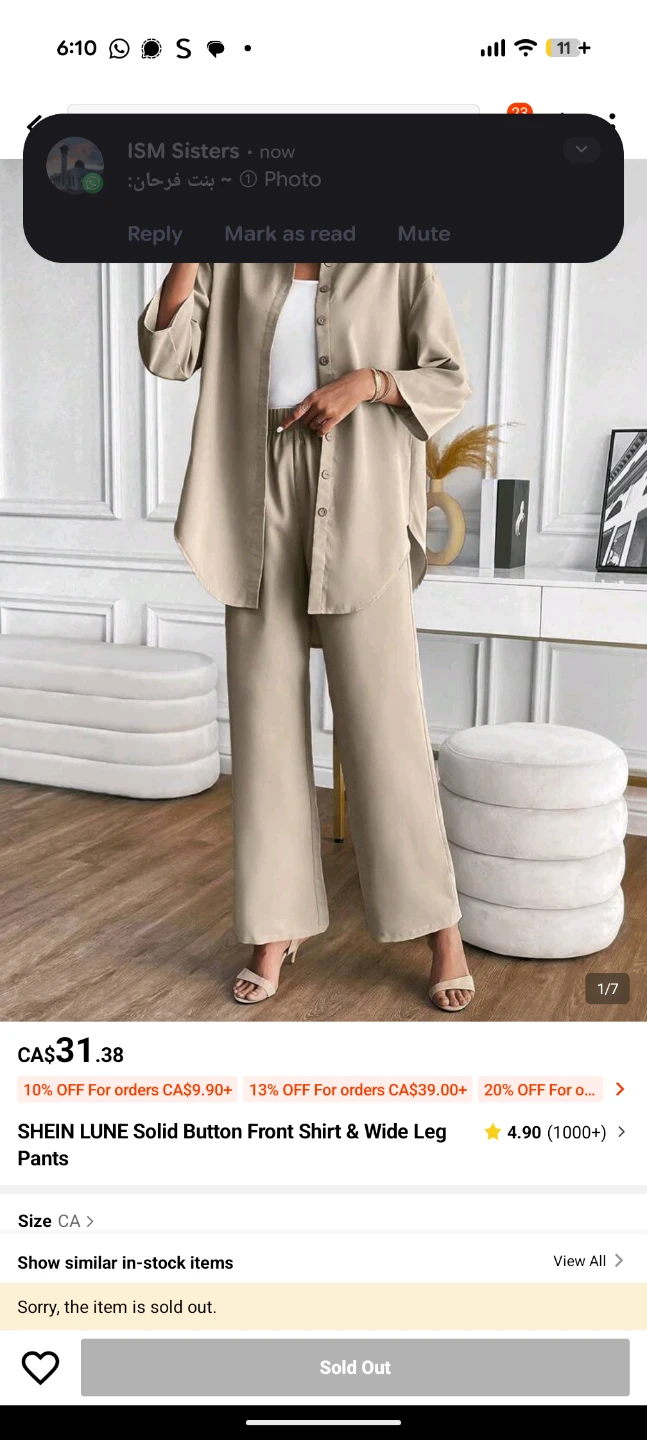Expand the discount offers arrow

pyautogui.click(x=620, y=1089)
